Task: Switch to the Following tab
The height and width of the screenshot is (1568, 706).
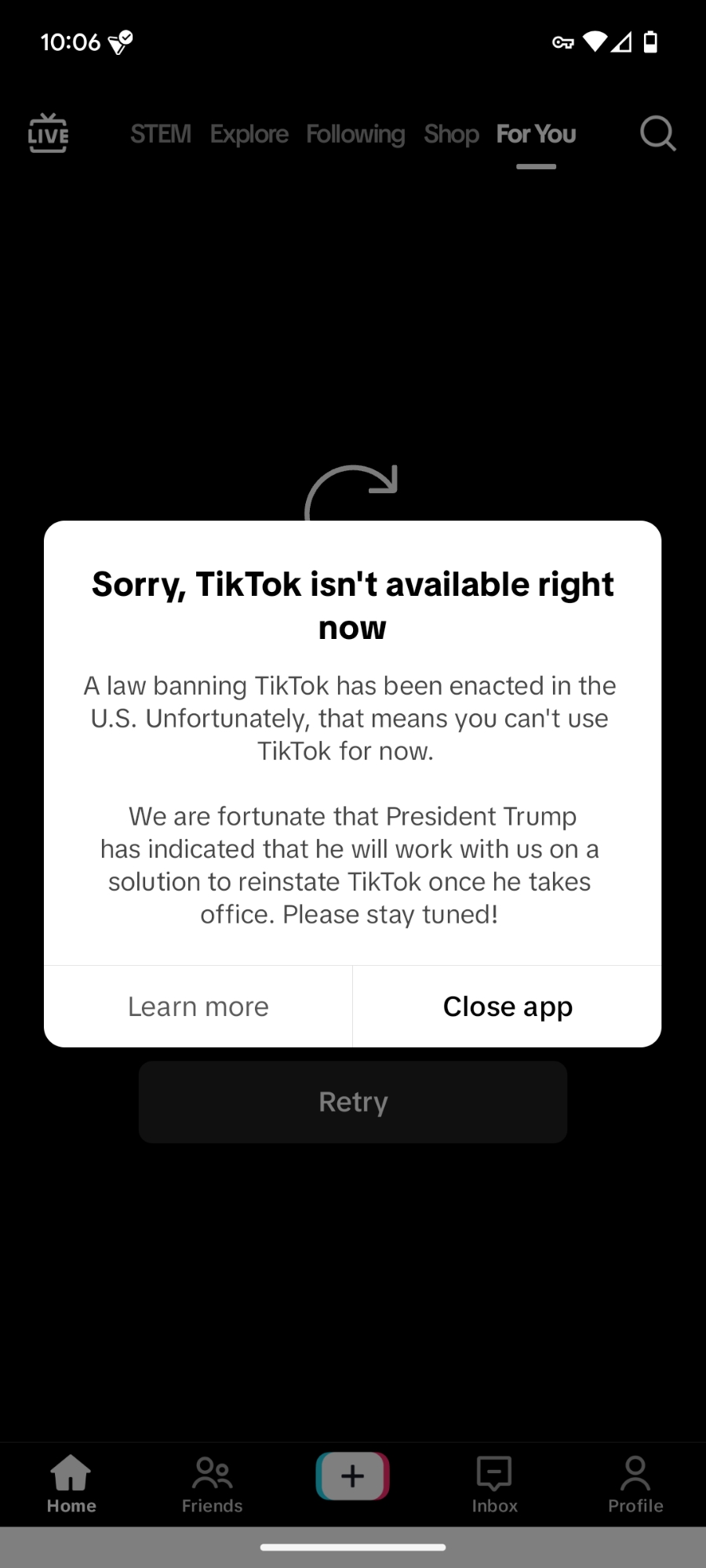Action: click(355, 134)
